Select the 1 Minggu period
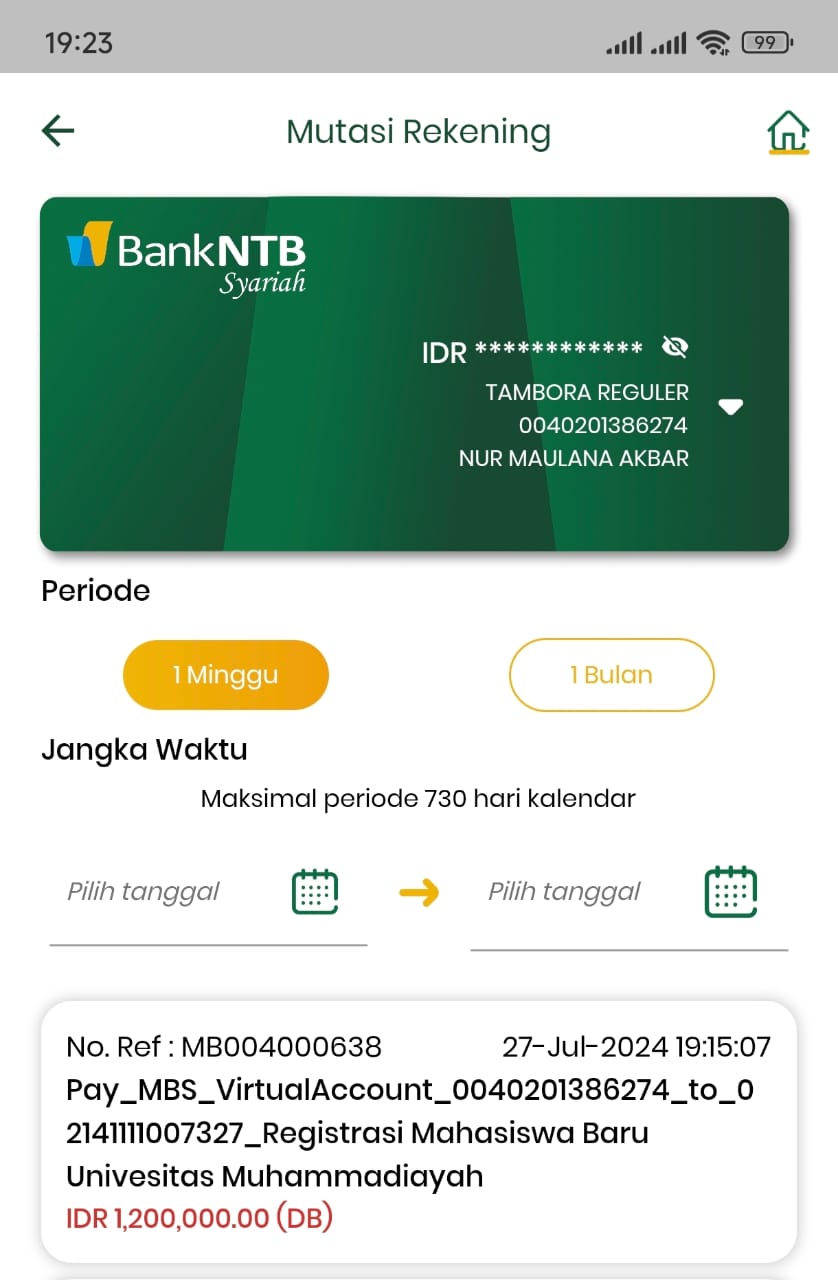This screenshot has height=1280, width=838. coord(226,675)
